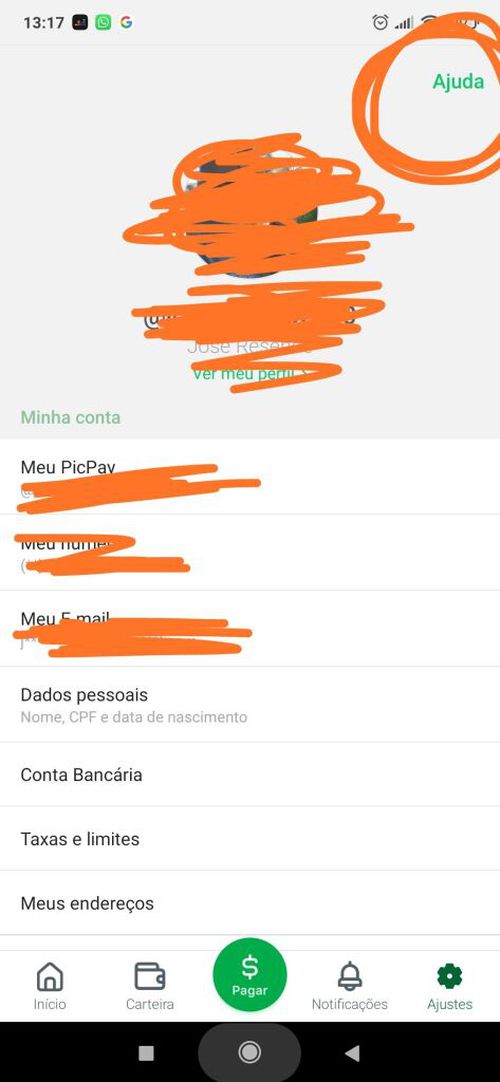
Task: Open Dados pessoais settings
Action: [250, 705]
